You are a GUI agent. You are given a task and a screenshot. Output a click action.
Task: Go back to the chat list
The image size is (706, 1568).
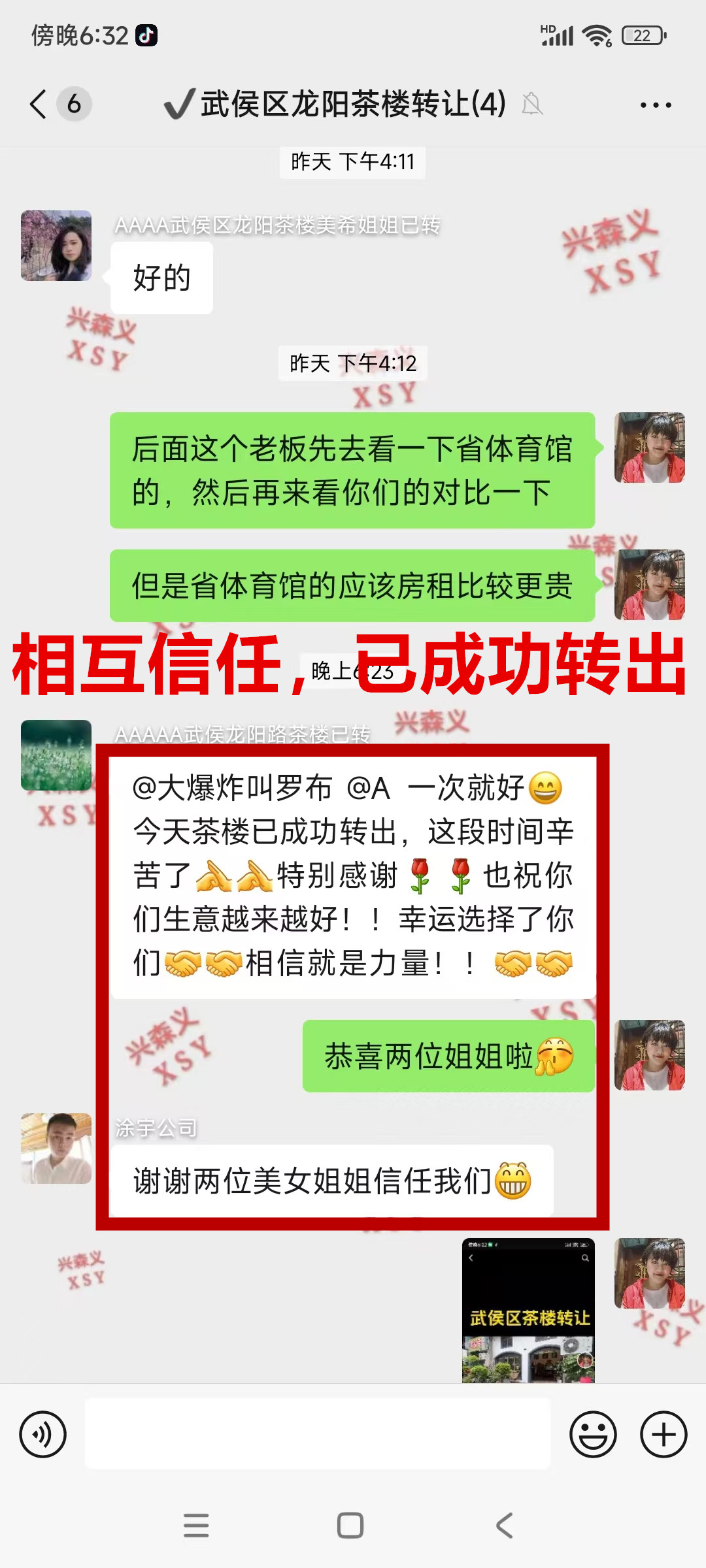pos(39,105)
